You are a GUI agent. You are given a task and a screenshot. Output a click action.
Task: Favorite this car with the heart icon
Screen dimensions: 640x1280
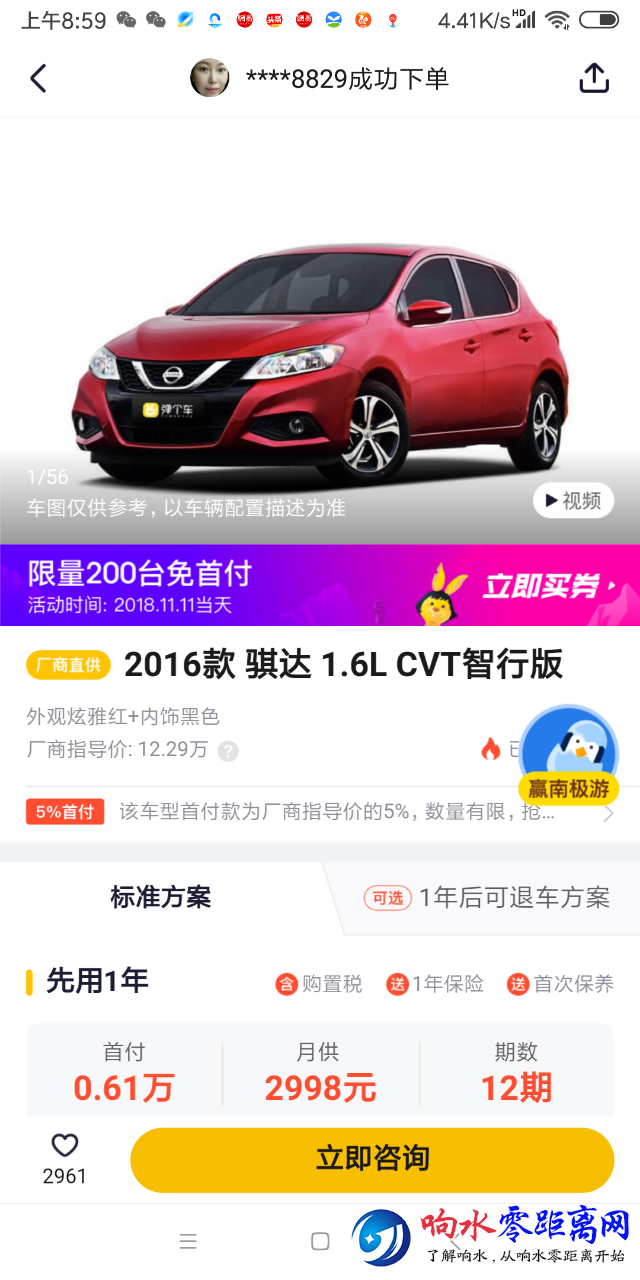pyautogui.click(x=65, y=1147)
